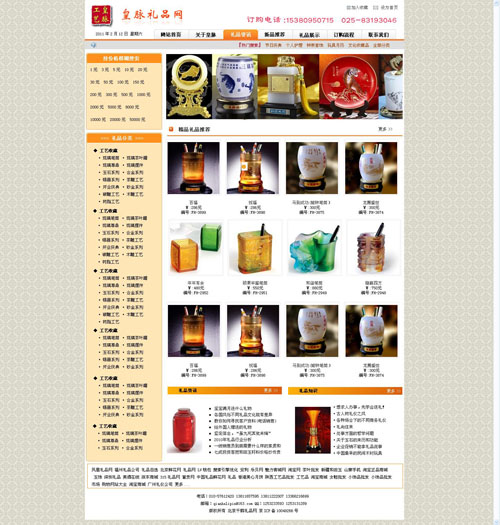Open the large gift banner image
500x525 pixels.
pyautogui.click(x=284, y=86)
